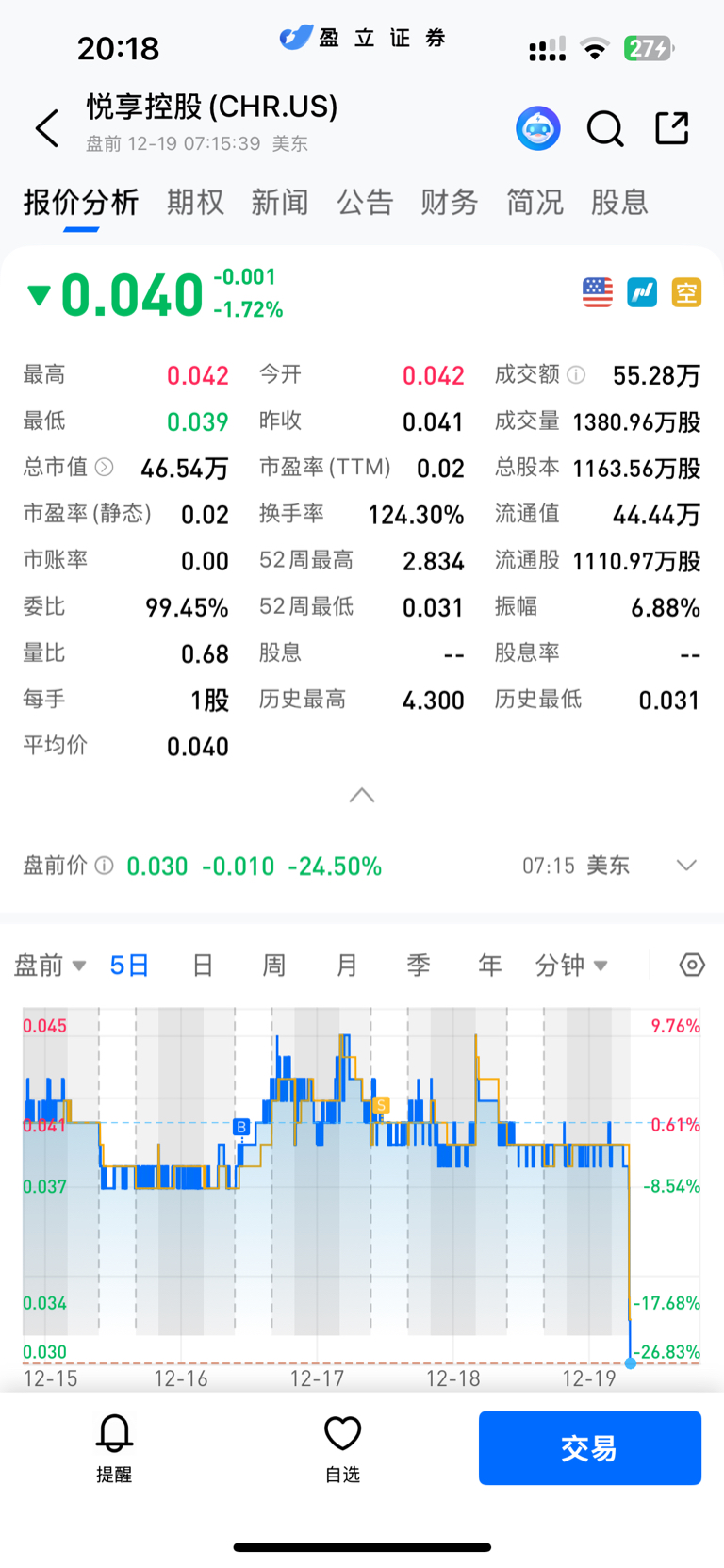View the 财务 tab
724x1568 pixels.
[450, 202]
